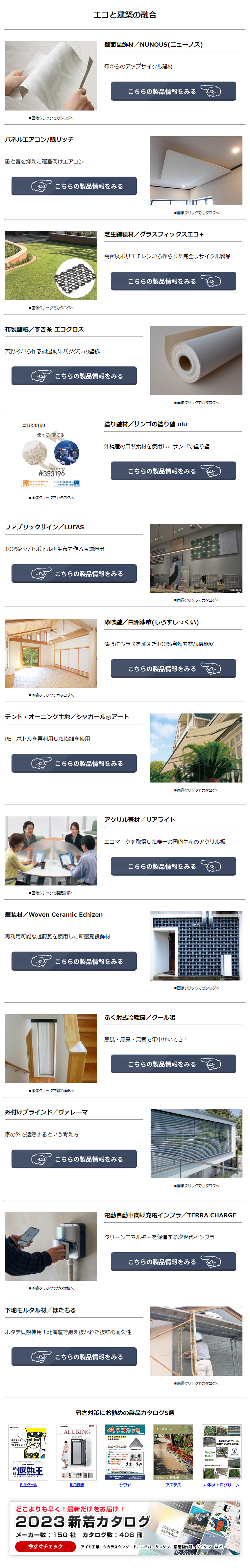
Task: View product info for パネルエアコン眠リッチ
Action: click(74, 186)
